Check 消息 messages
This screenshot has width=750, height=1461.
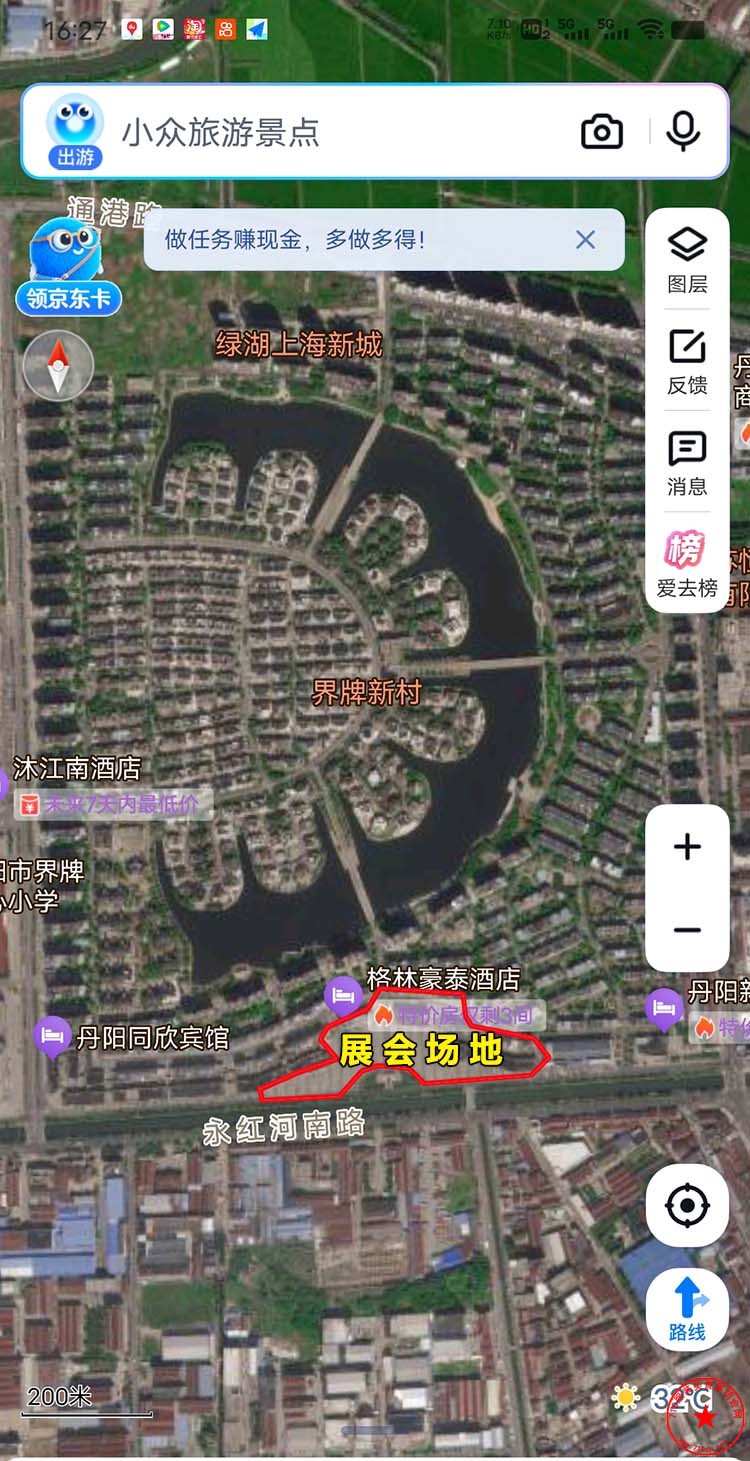tap(687, 463)
